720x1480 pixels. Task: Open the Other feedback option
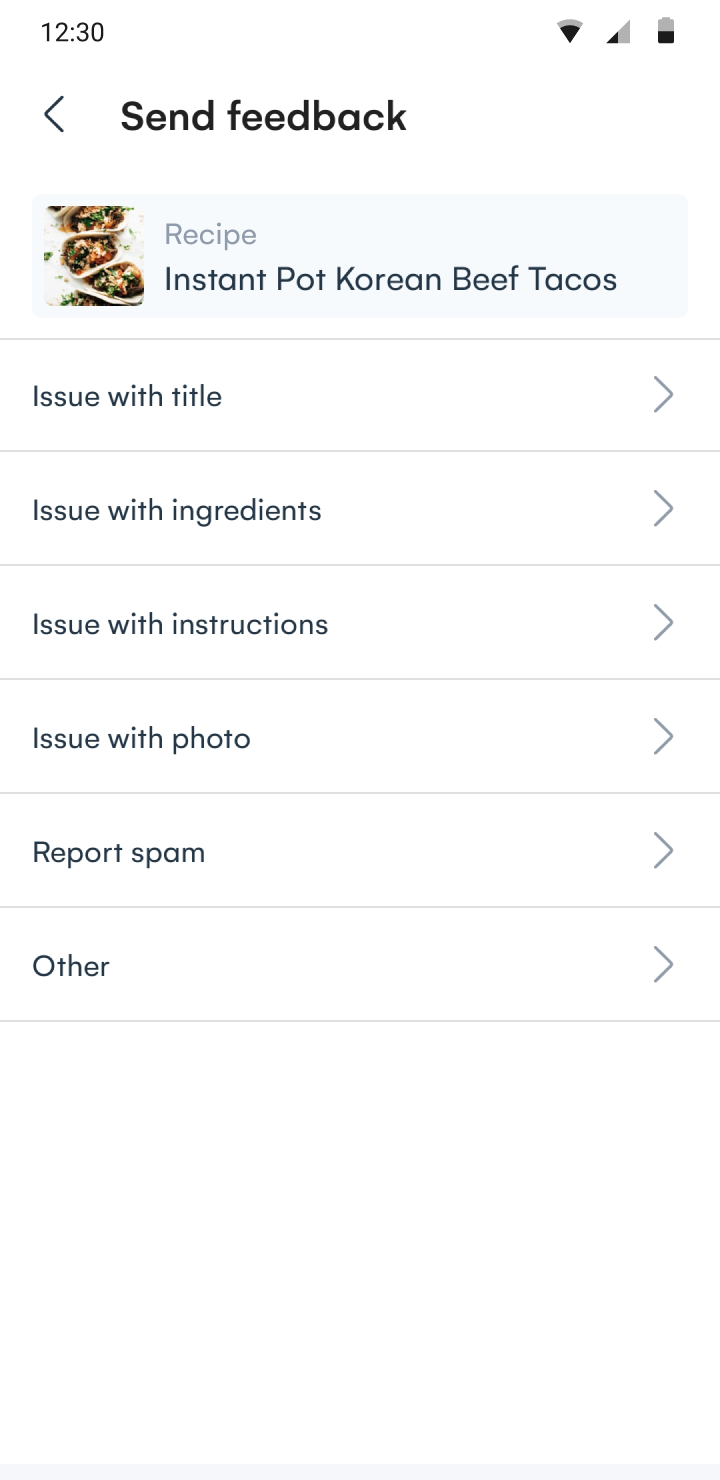[360, 965]
